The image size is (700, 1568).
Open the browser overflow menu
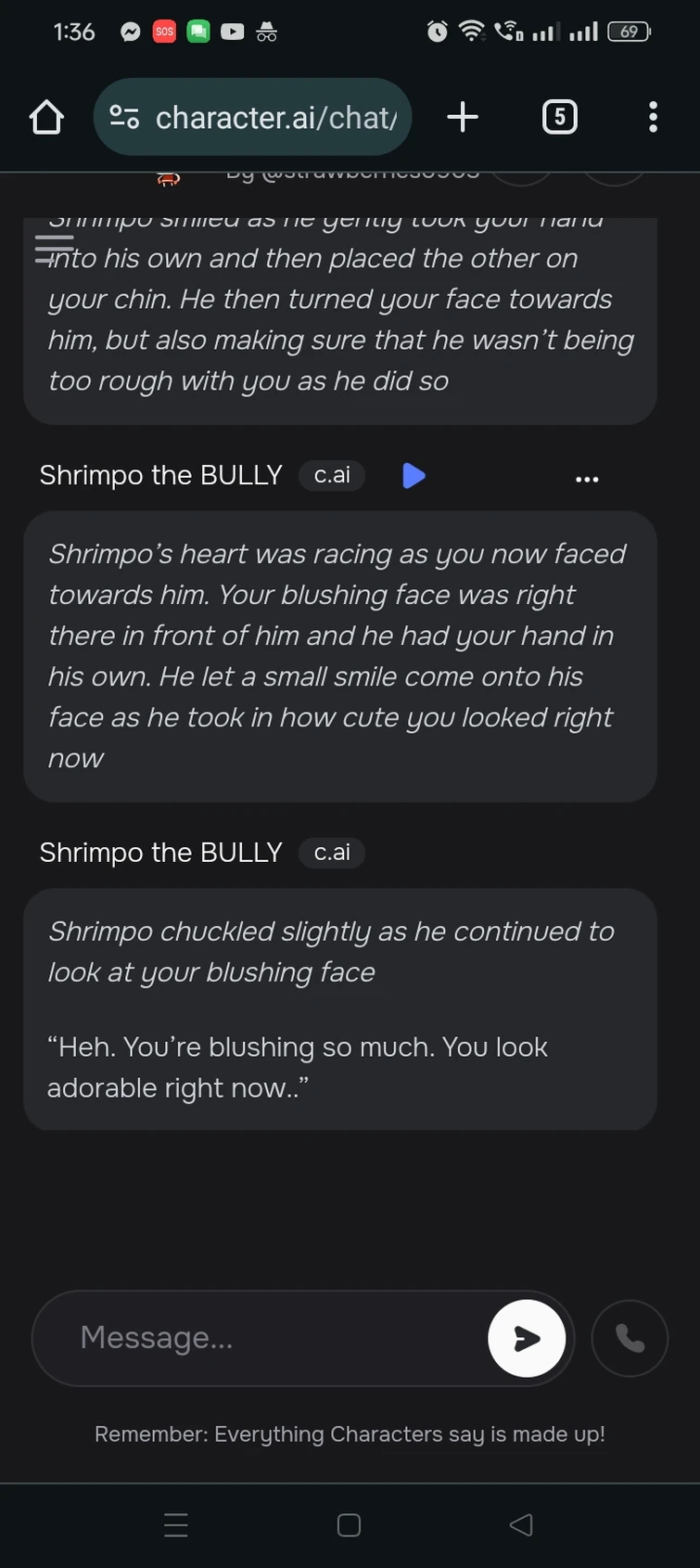(653, 118)
